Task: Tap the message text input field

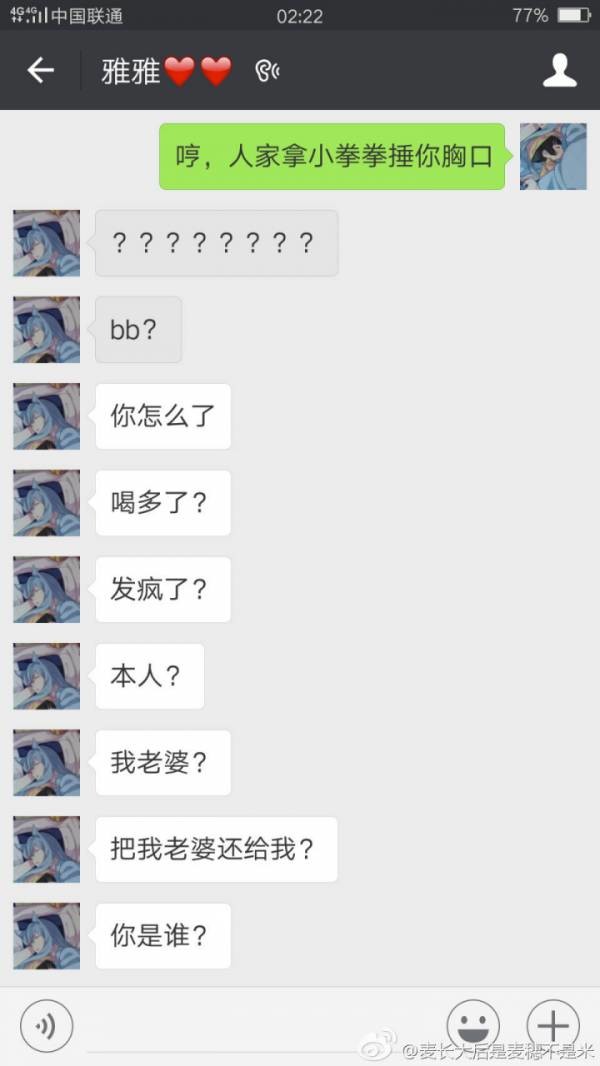Action: (260, 1028)
